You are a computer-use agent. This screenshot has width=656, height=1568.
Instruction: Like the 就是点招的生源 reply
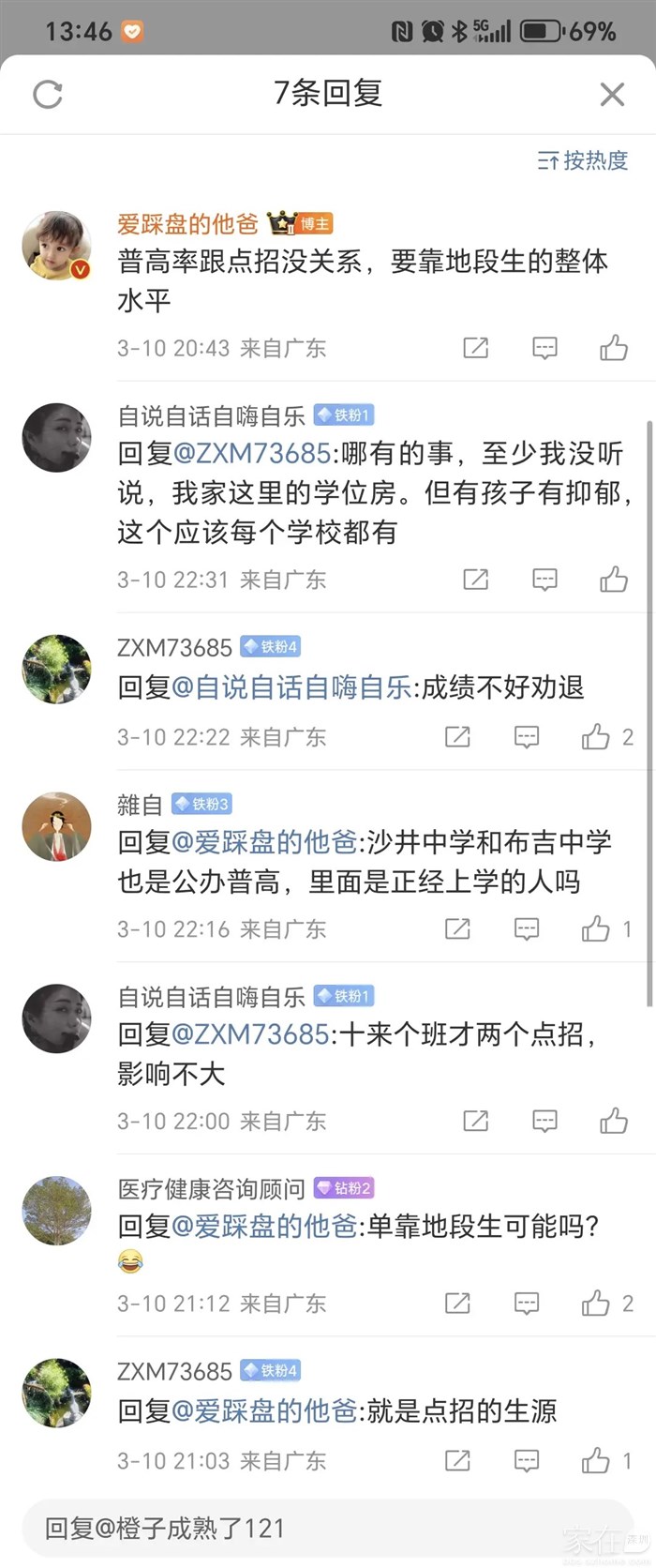(596, 1460)
